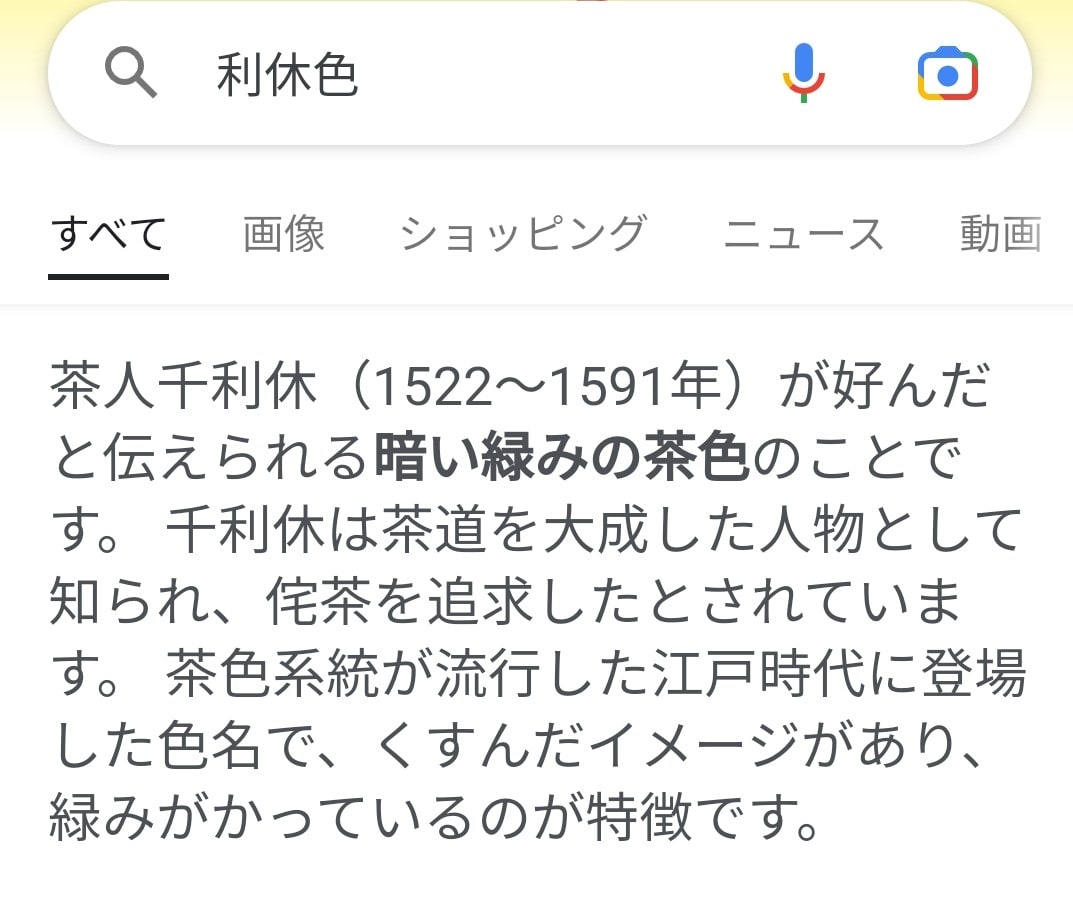Open the ニュース tab

(x=804, y=235)
